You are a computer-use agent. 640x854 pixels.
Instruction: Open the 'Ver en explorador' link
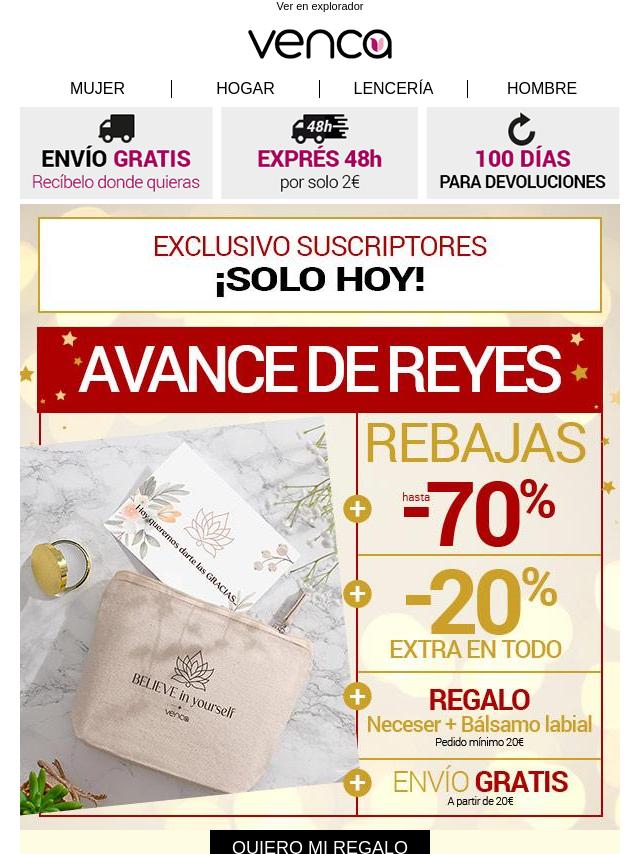(319, 7)
